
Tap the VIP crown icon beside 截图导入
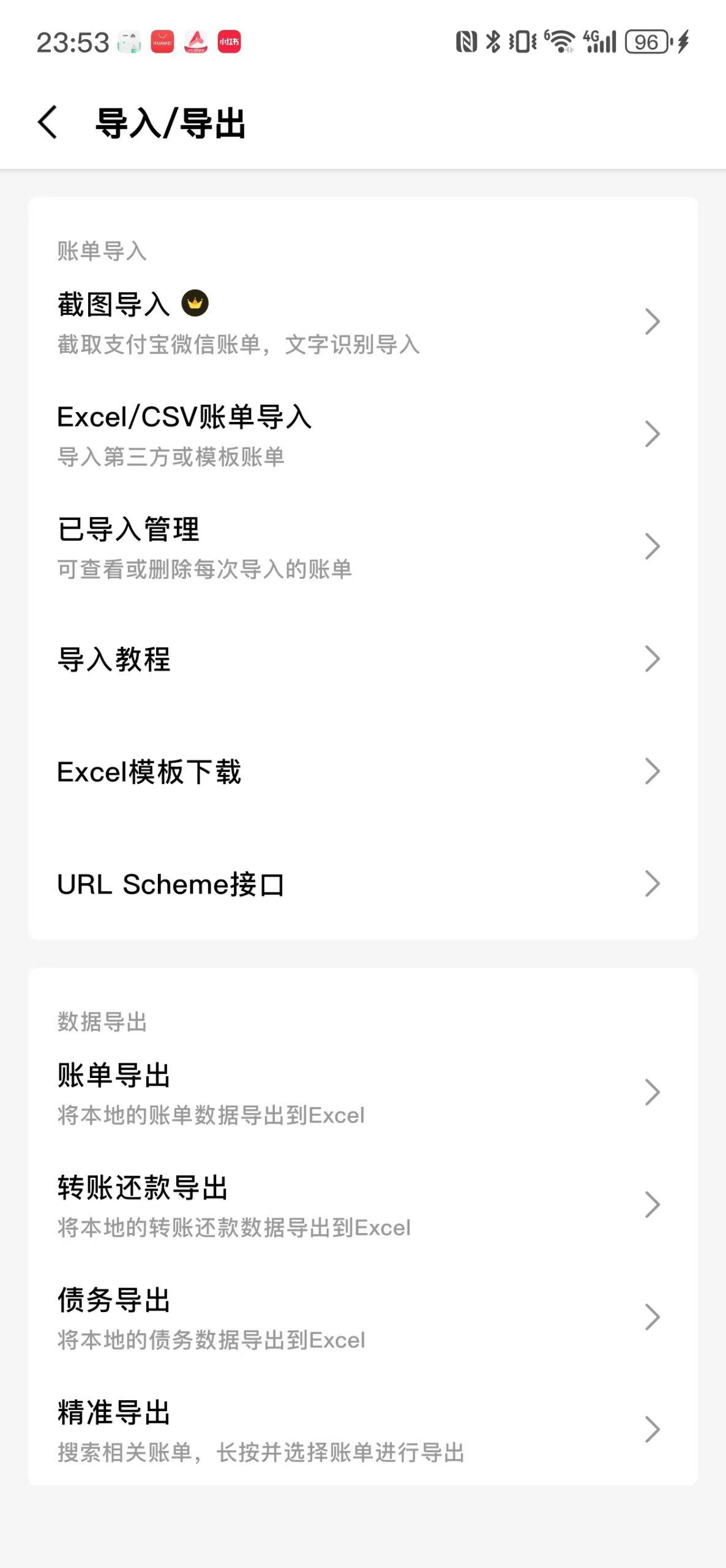tap(195, 304)
